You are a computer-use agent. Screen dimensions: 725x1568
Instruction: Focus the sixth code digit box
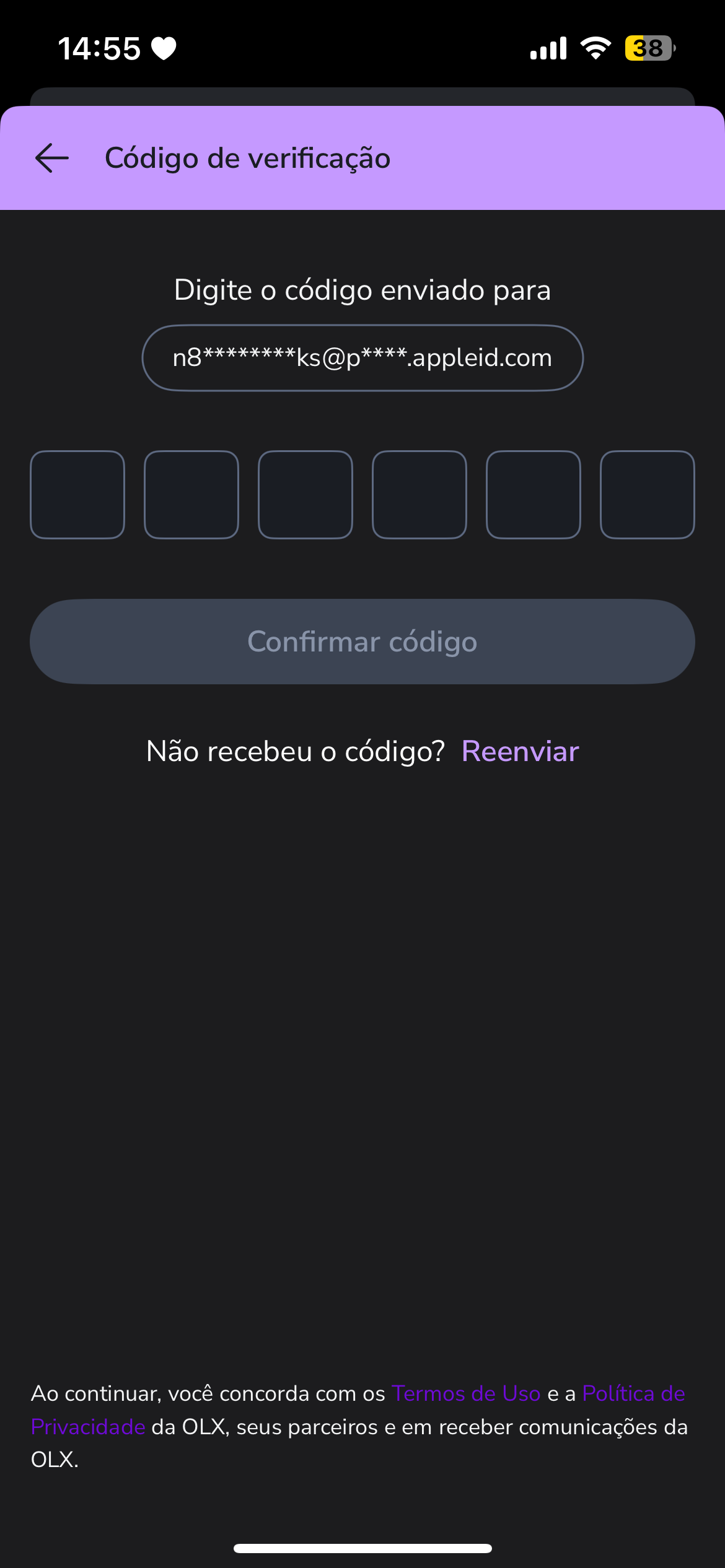point(648,495)
